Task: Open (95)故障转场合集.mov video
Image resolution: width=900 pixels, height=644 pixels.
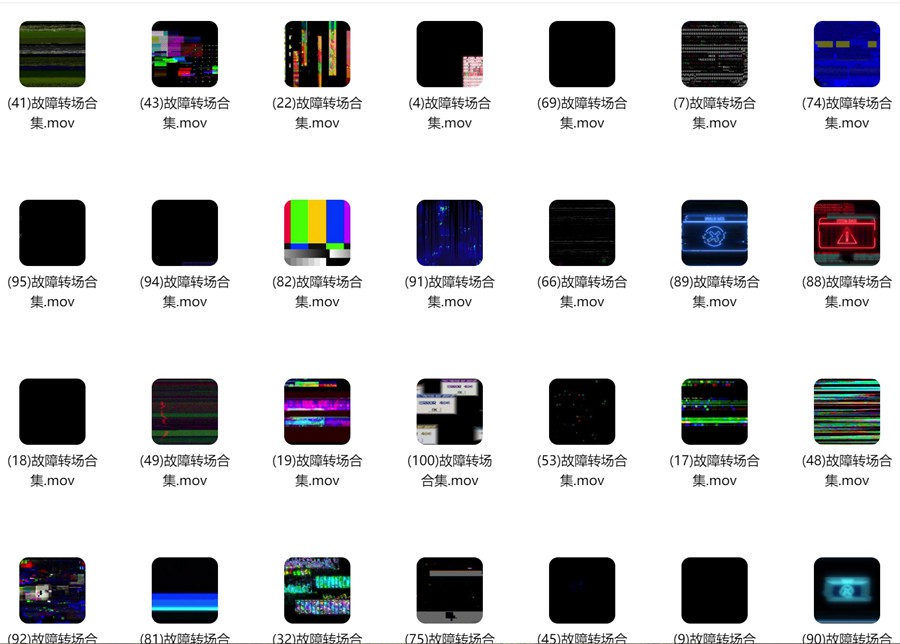Action: (52, 233)
